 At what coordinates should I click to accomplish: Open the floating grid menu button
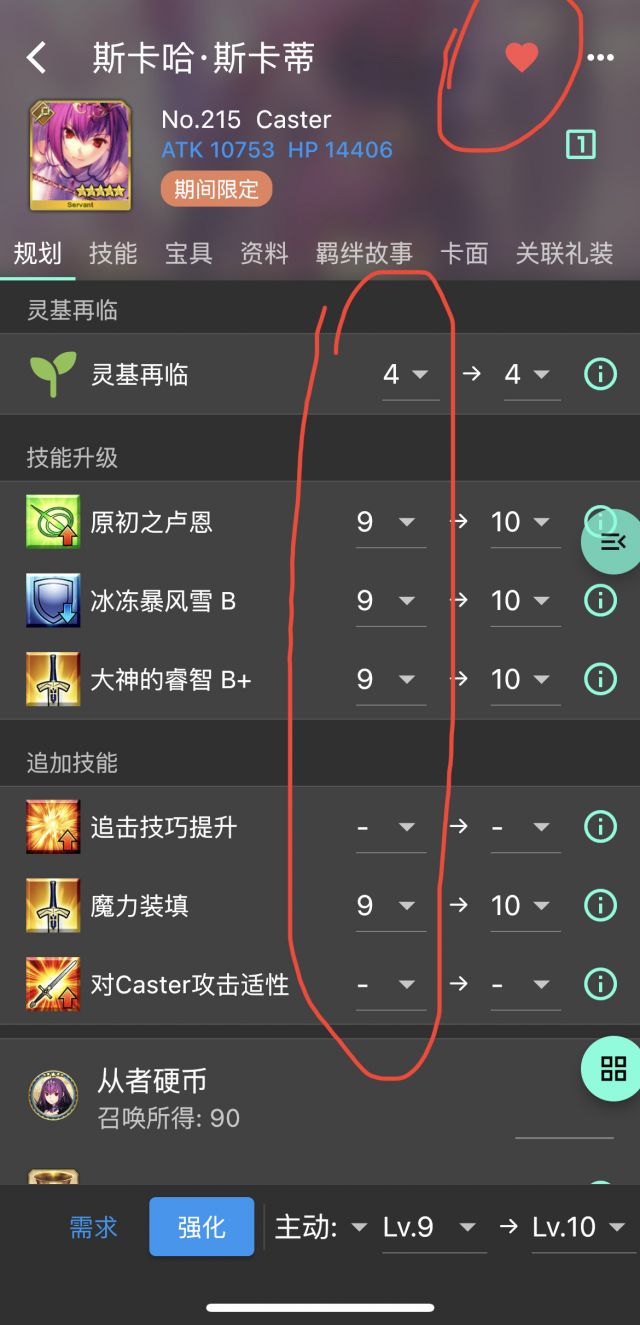pyautogui.click(x=612, y=1068)
